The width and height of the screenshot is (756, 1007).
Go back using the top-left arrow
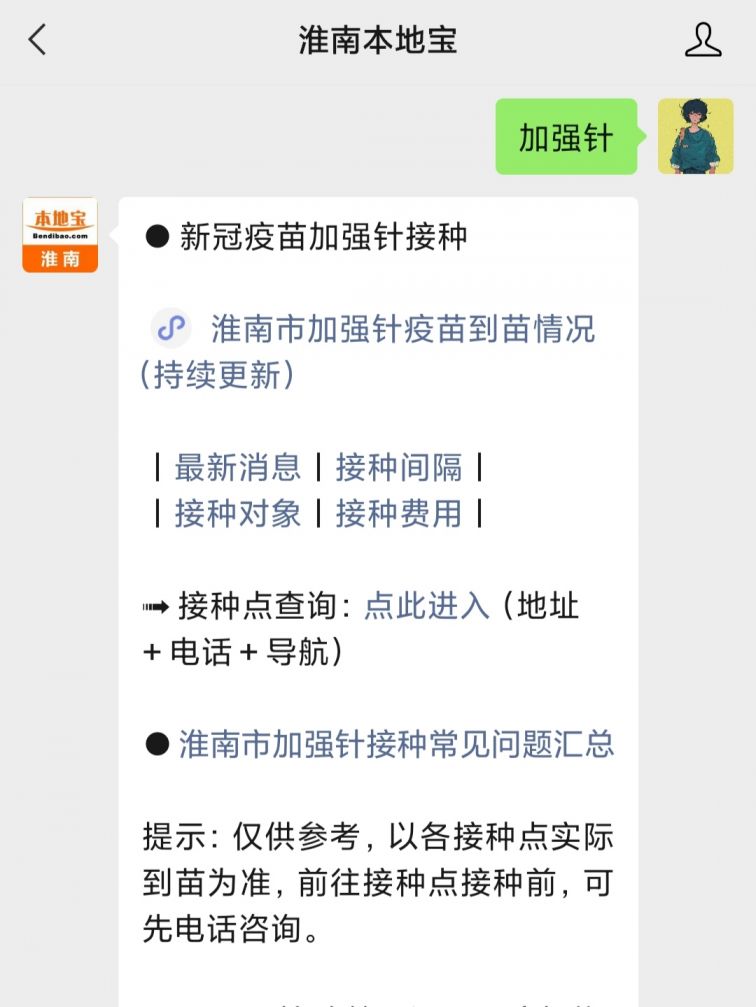(x=38, y=40)
